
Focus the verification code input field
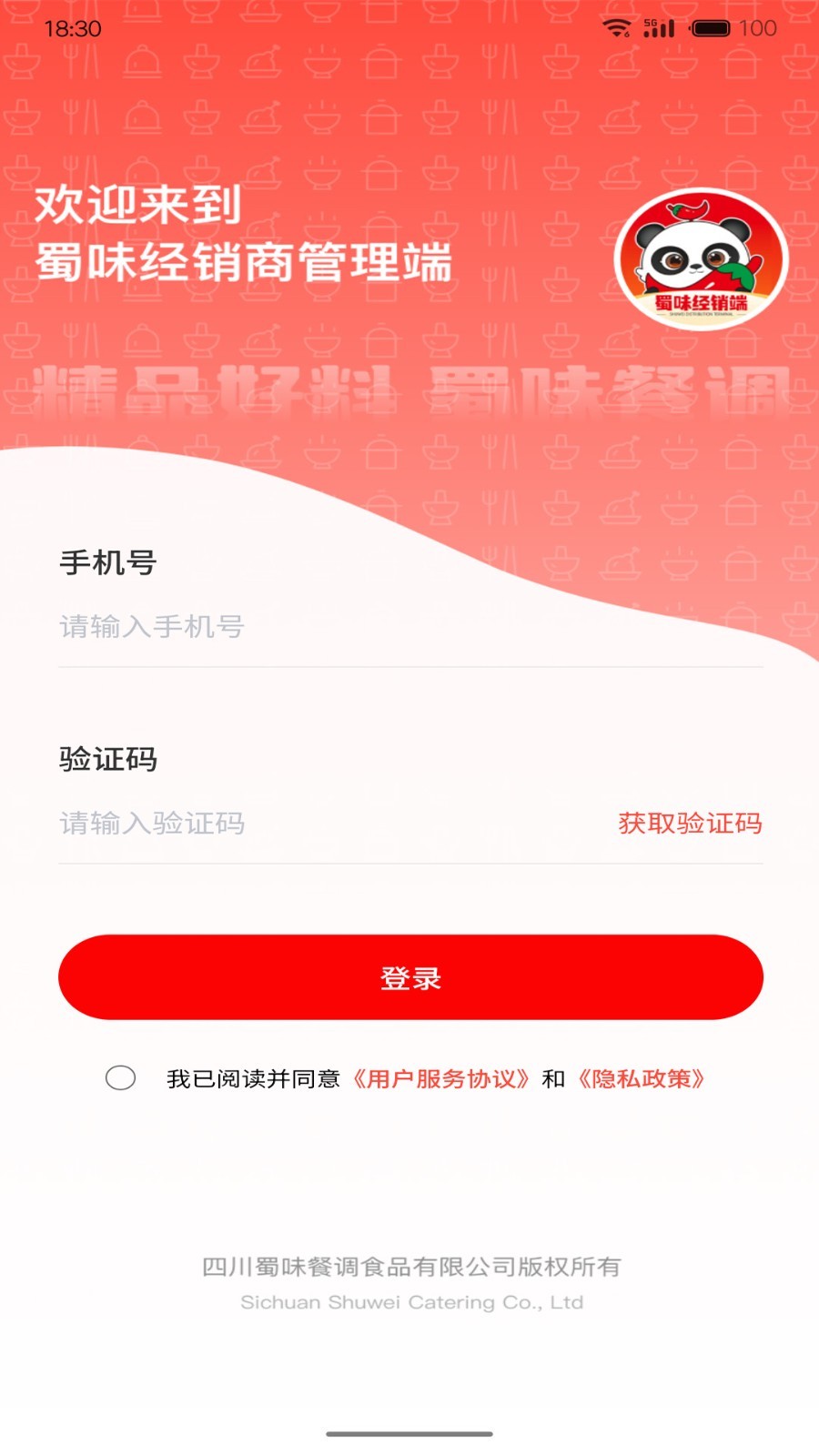(328, 824)
